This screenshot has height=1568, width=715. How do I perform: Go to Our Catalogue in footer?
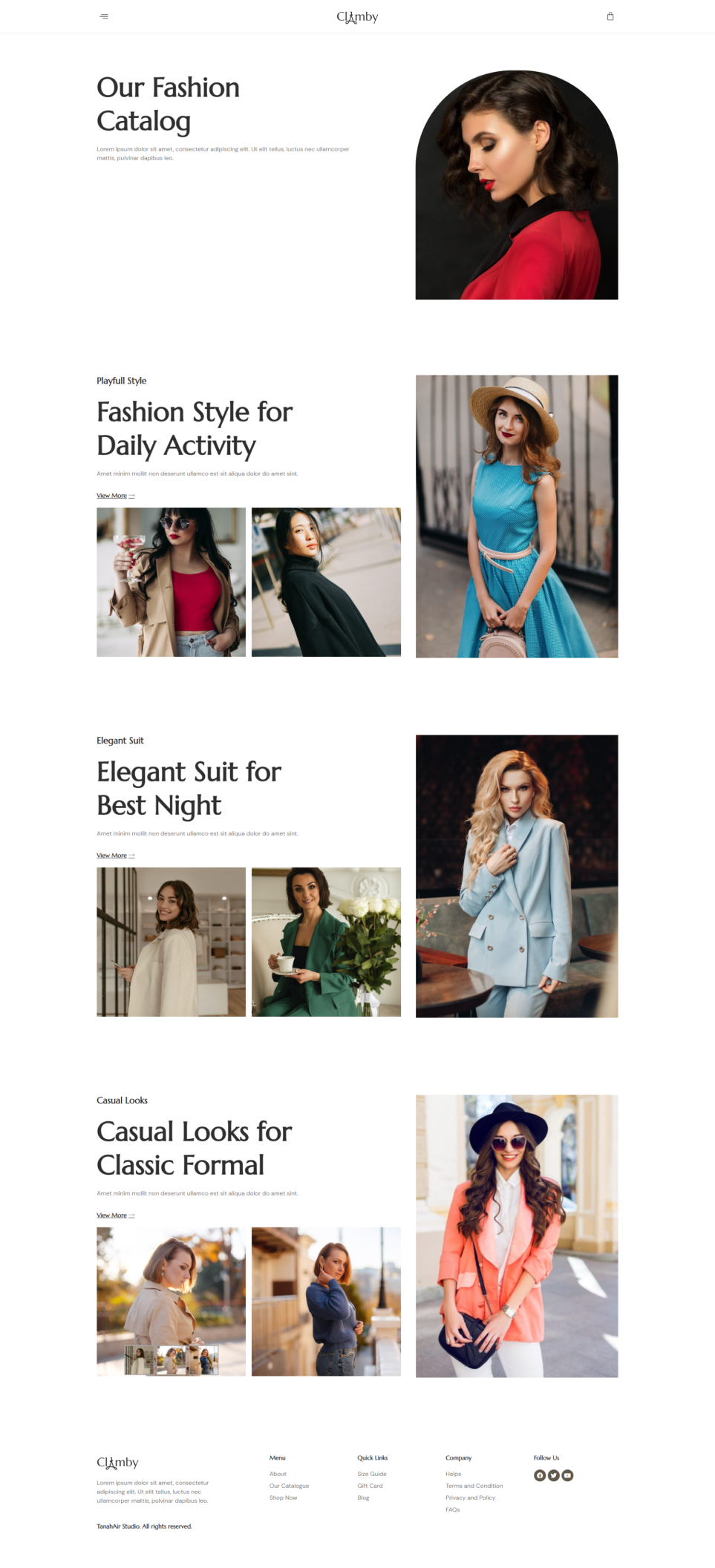289,1486
